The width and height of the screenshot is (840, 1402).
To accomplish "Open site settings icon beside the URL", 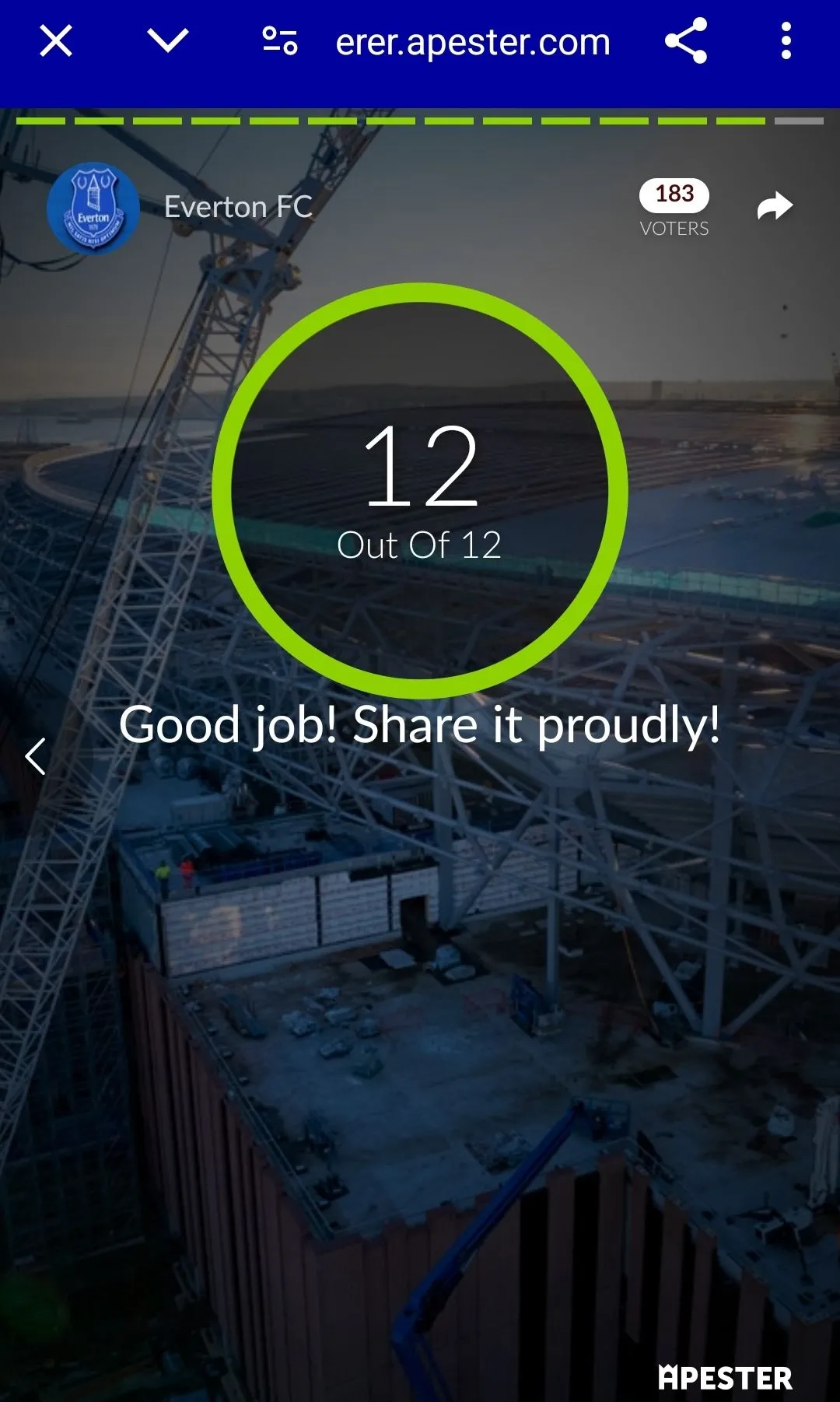I will click(x=279, y=40).
